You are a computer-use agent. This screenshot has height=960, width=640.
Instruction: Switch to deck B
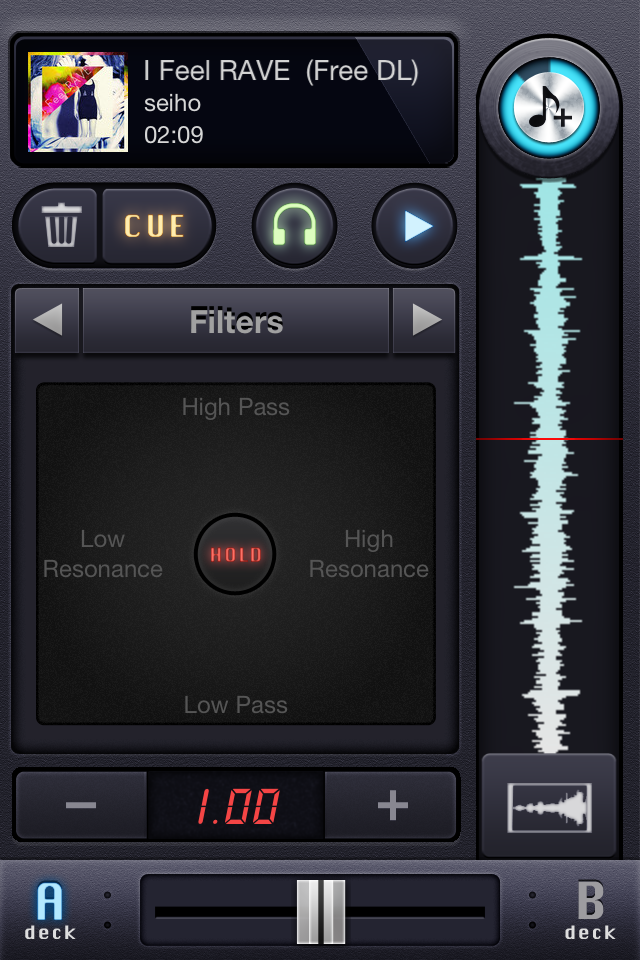click(x=590, y=910)
